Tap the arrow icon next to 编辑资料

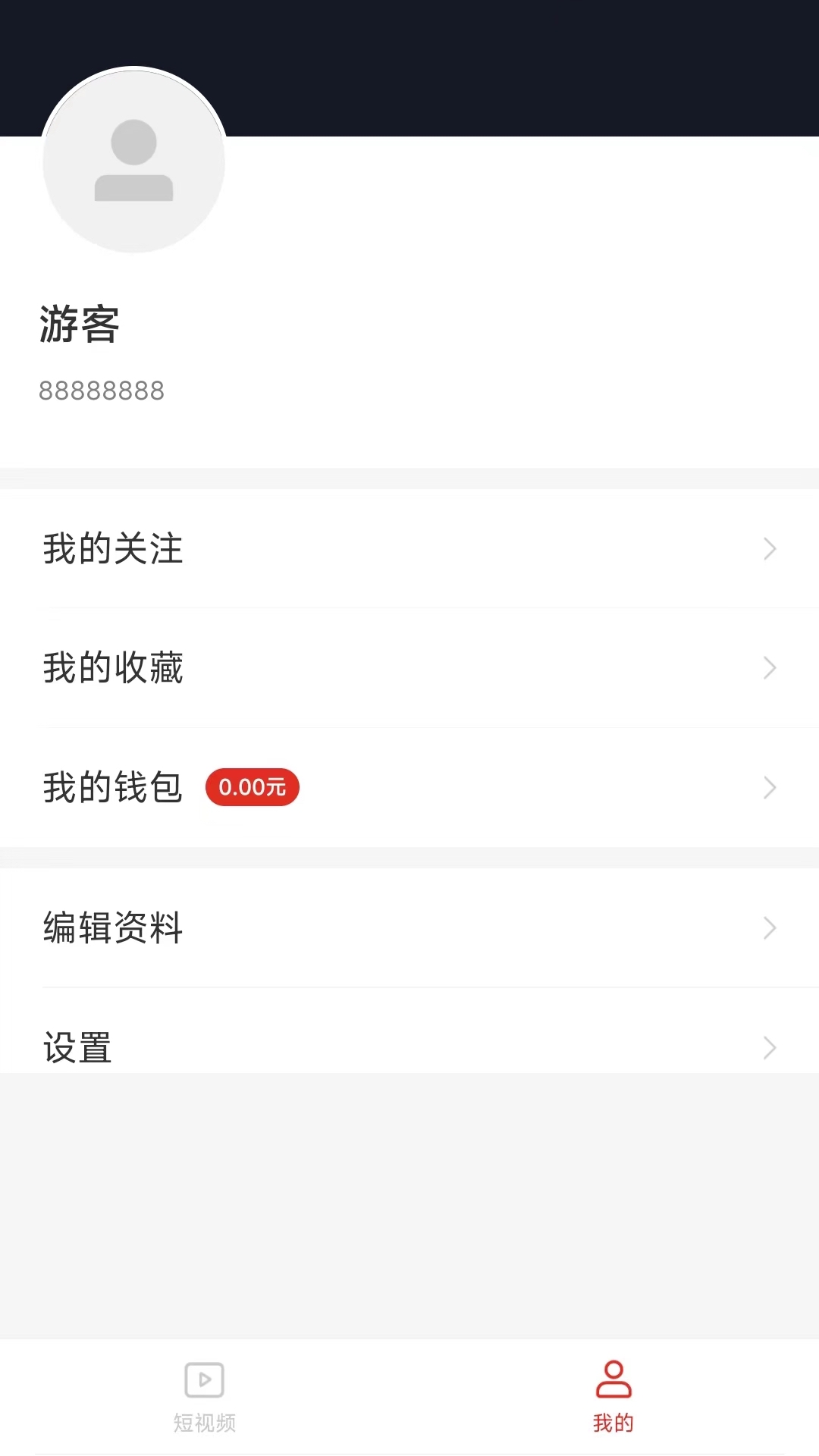pos(770,928)
